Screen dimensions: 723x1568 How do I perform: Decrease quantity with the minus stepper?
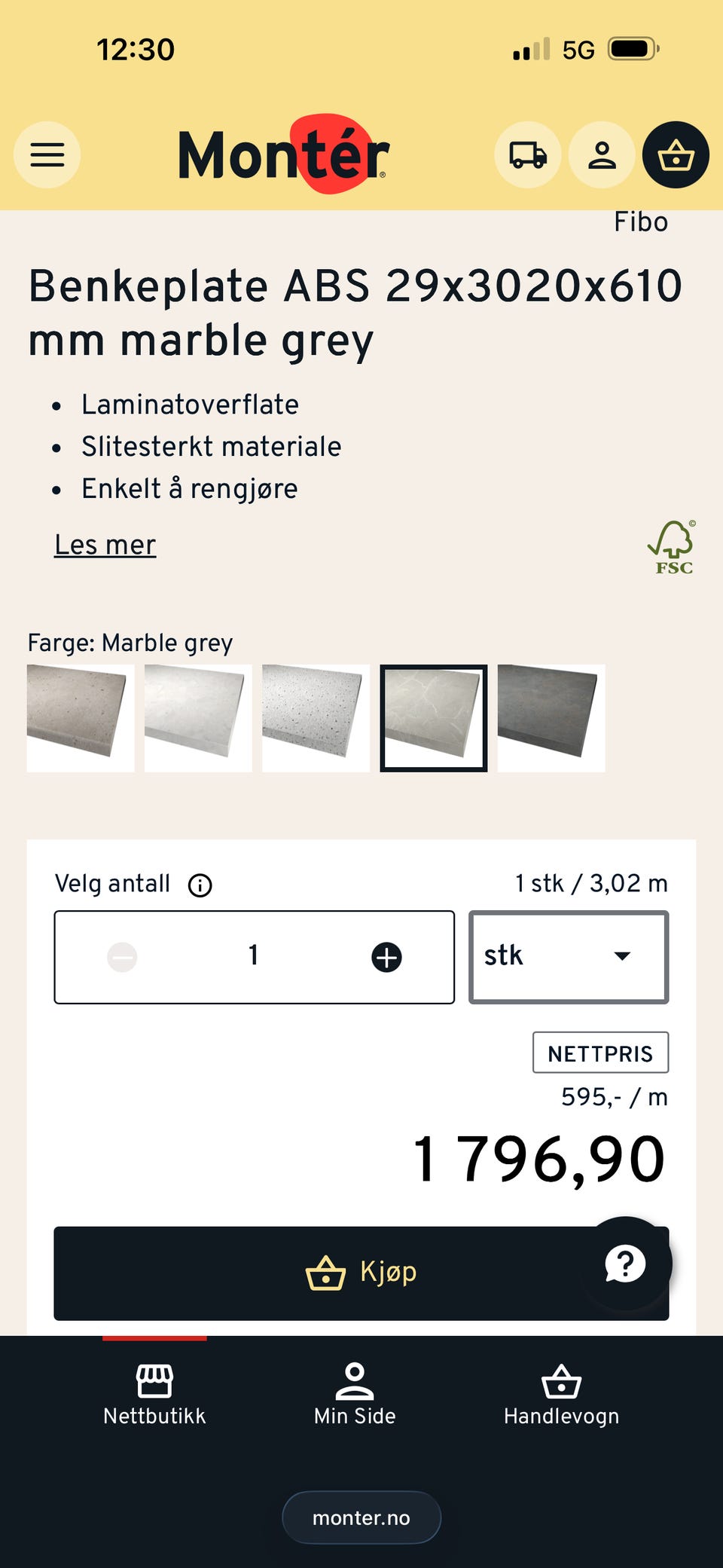point(121,955)
